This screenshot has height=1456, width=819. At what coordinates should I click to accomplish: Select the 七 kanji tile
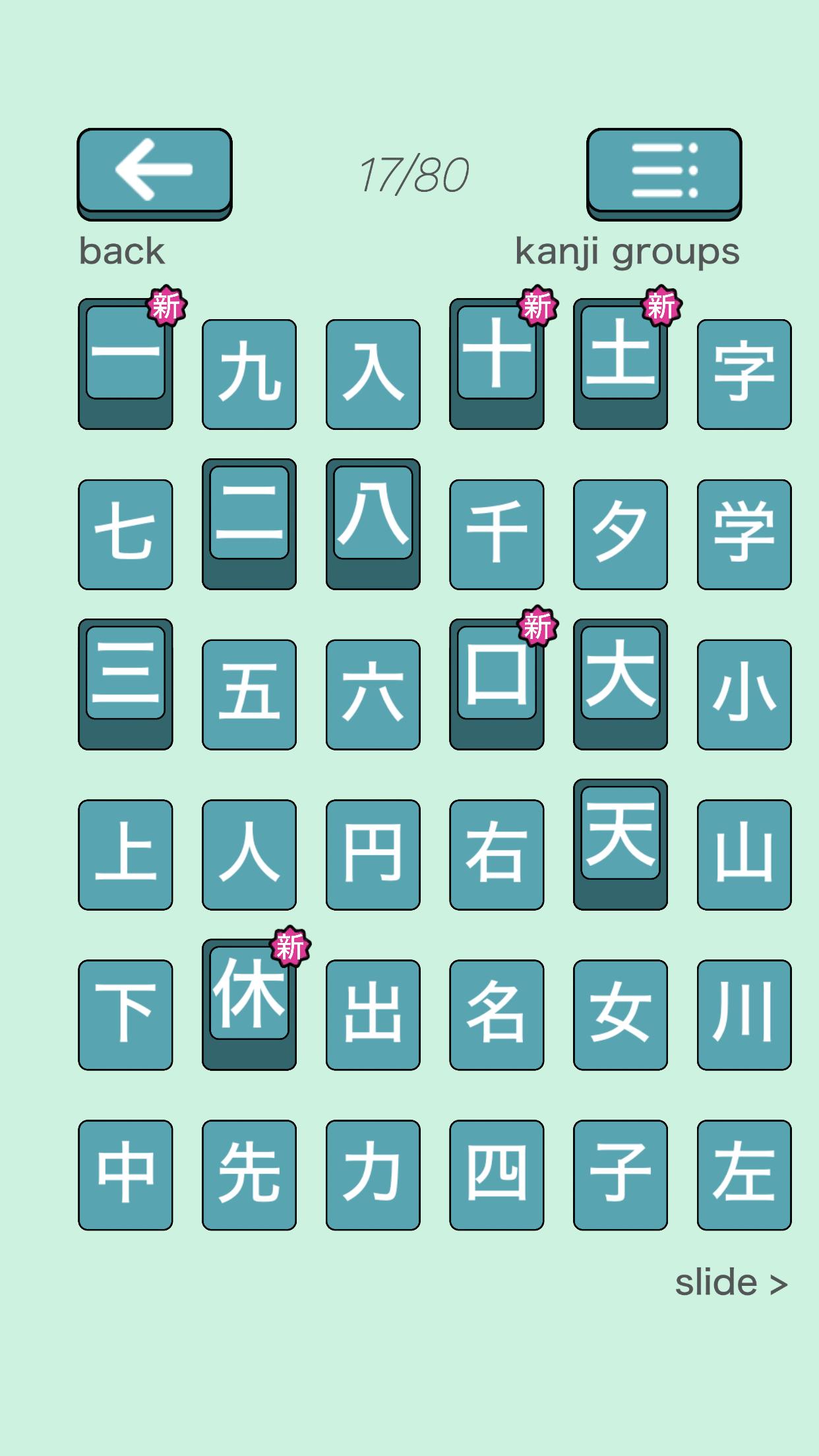click(125, 534)
